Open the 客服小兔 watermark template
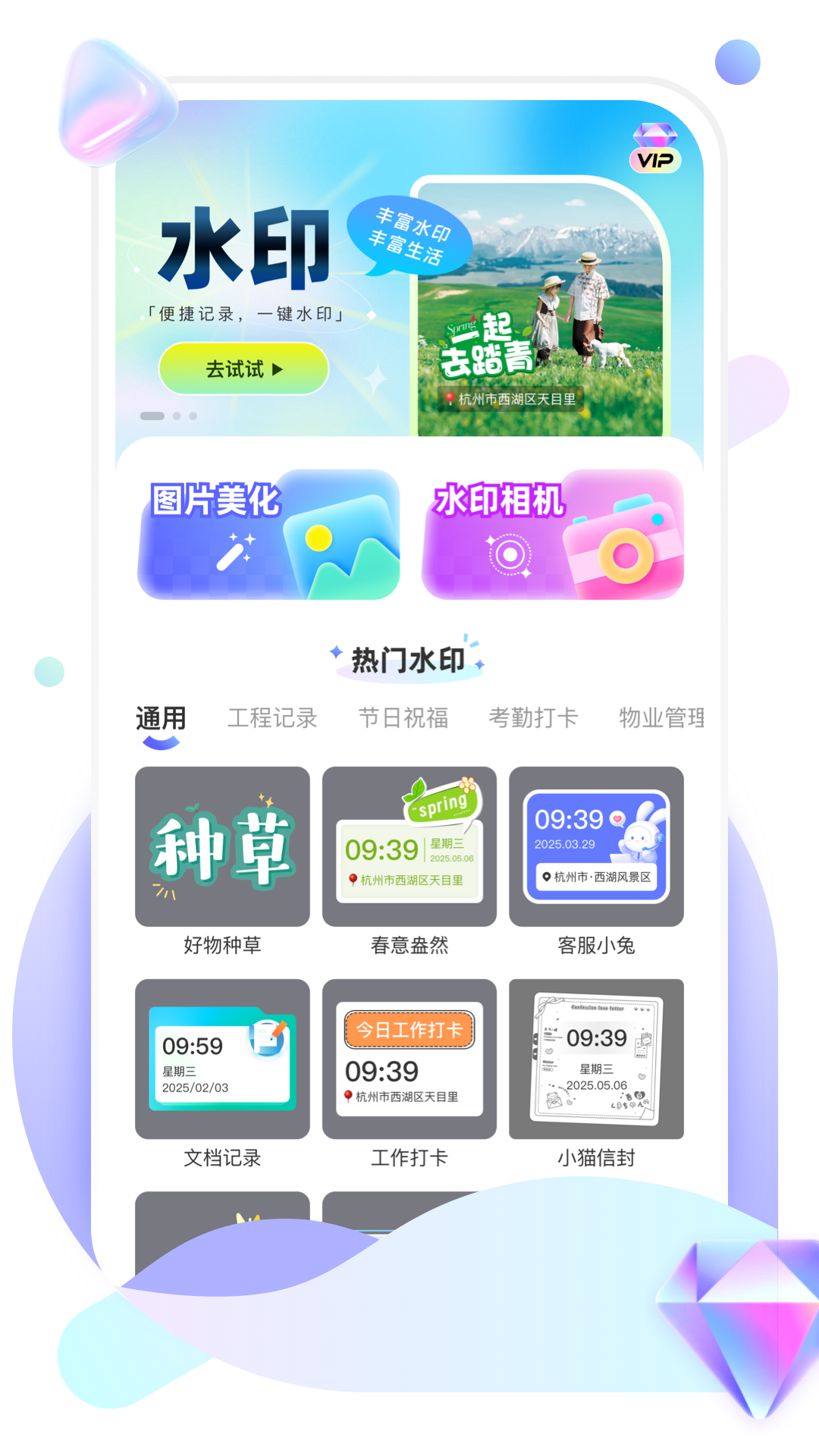The width and height of the screenshot is (819, 1456). click(x=596, y=846)
